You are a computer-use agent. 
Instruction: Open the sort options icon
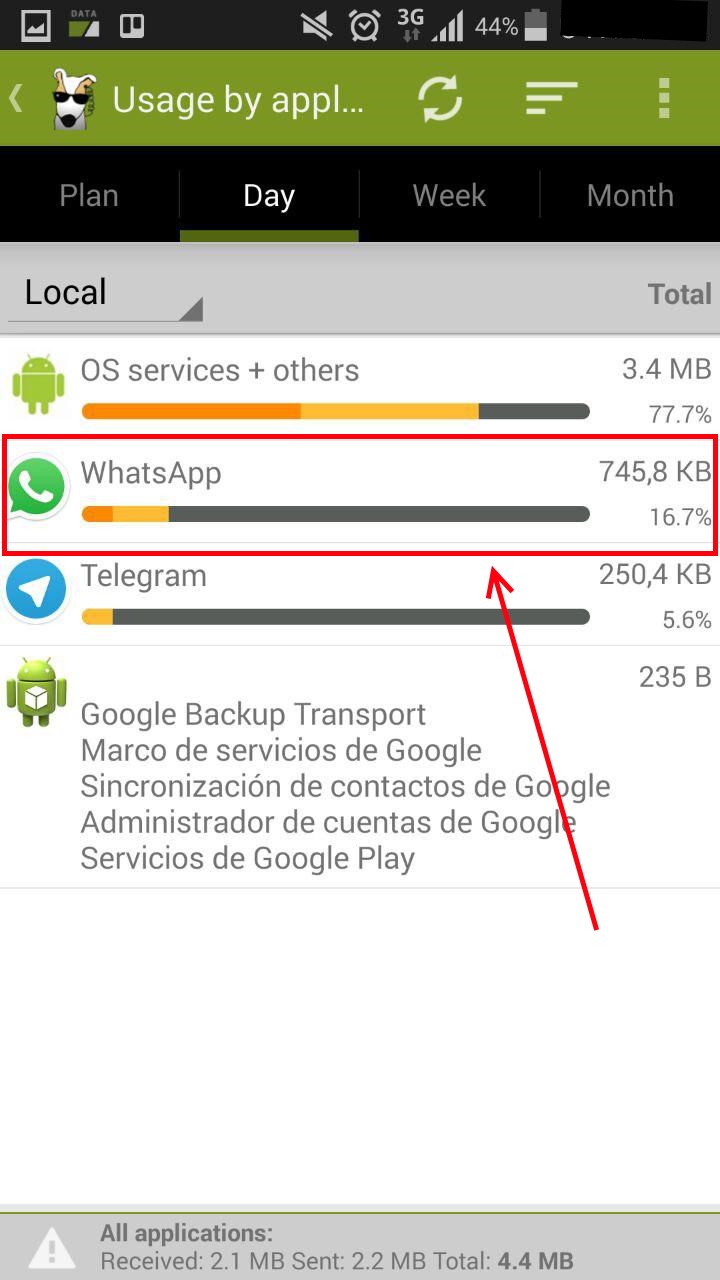tap(551, 99)
